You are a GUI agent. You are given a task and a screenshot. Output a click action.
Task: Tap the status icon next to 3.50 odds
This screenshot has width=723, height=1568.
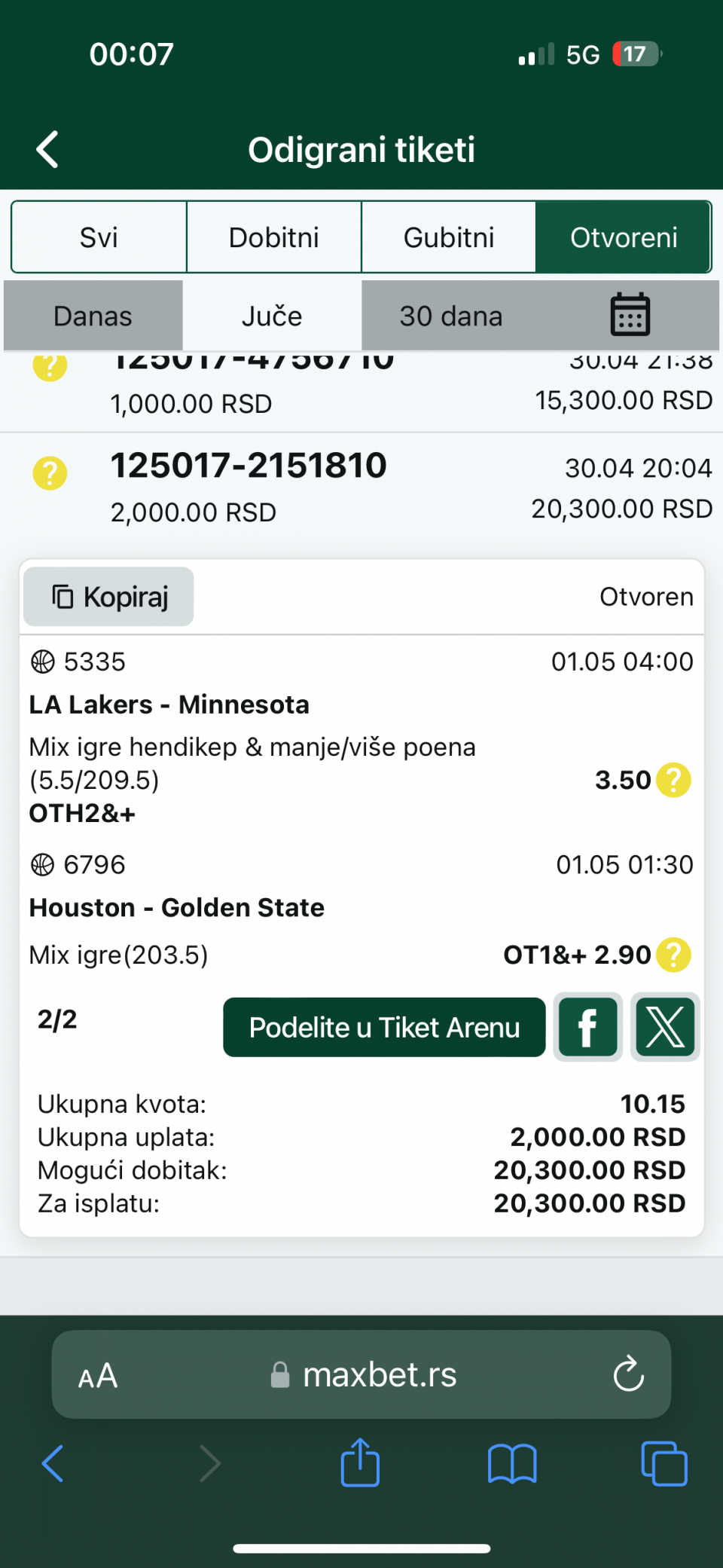point(673,780)
